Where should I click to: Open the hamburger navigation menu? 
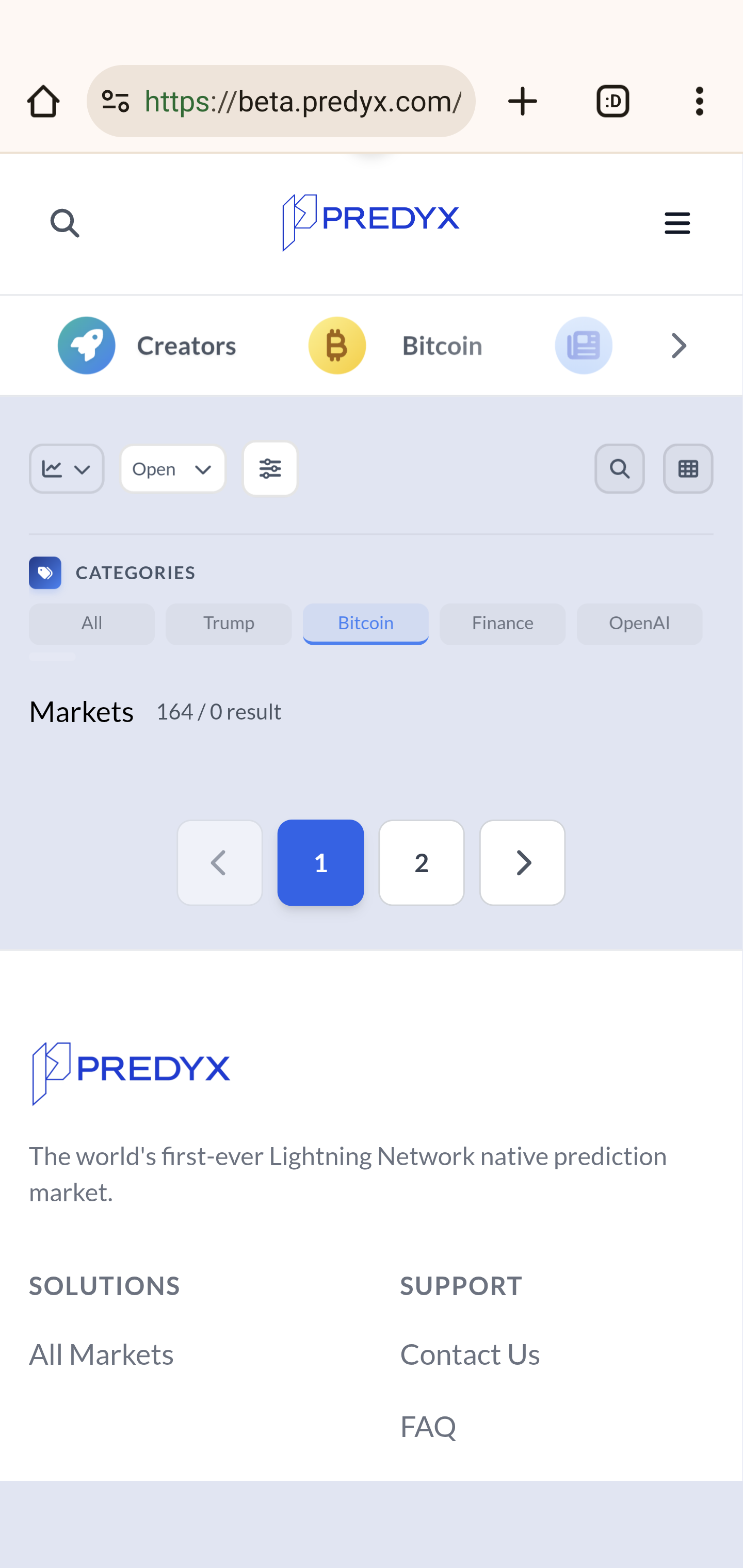pos(676,223)
